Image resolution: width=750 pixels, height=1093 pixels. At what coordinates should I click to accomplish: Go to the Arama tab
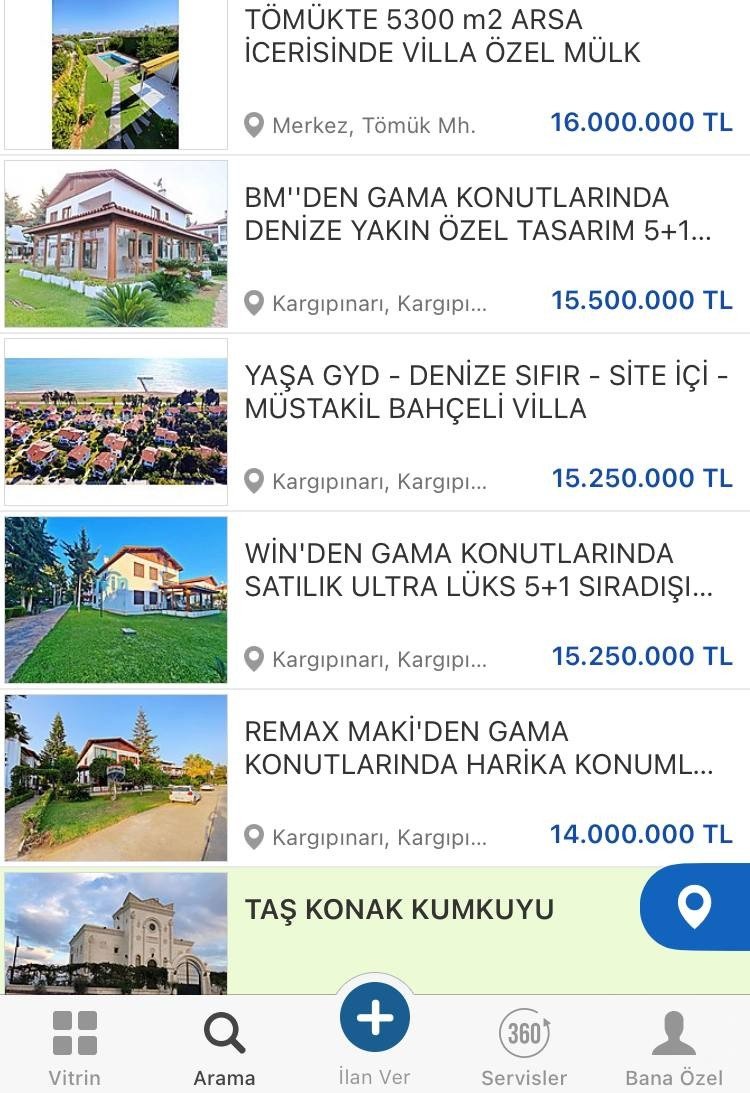224,1048
